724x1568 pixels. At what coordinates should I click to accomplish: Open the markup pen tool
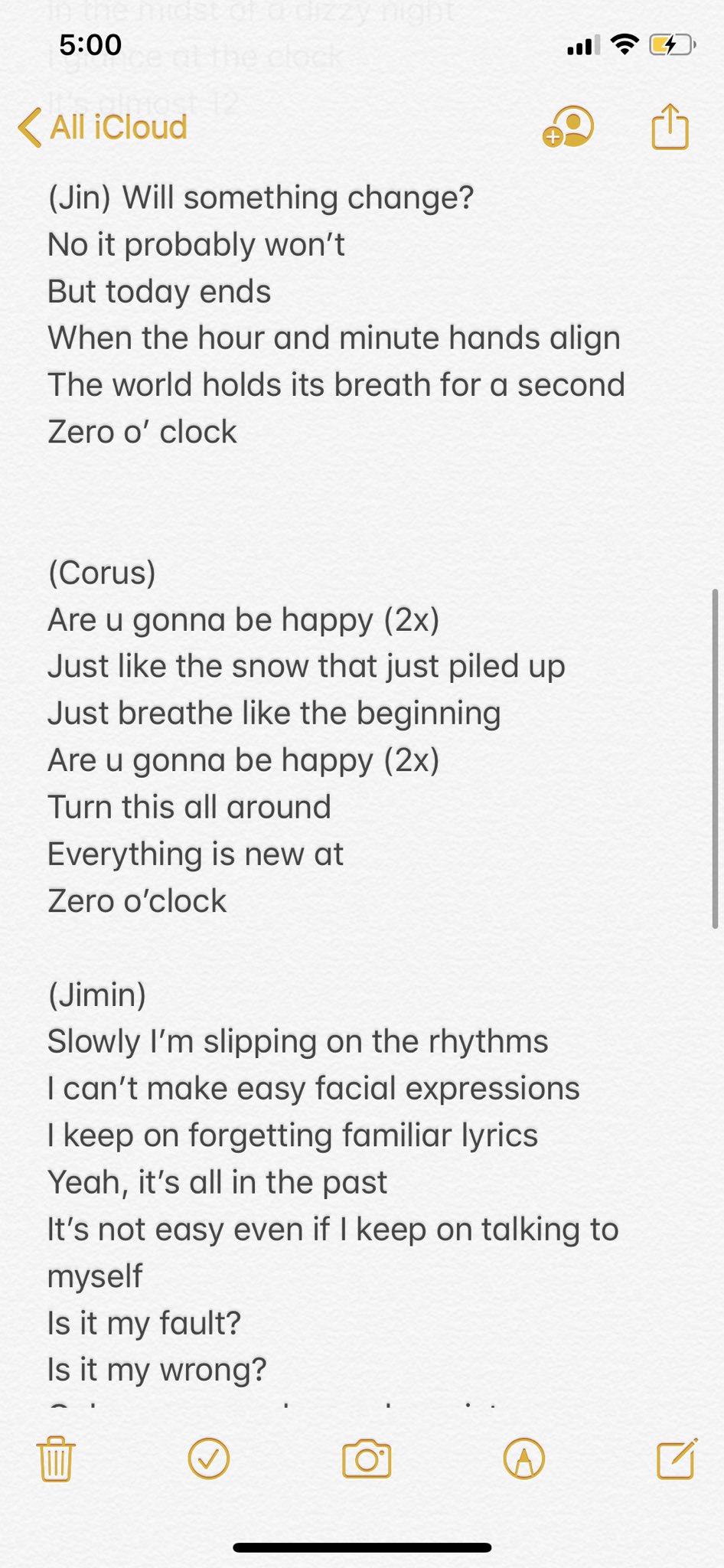coord(524,1459)
